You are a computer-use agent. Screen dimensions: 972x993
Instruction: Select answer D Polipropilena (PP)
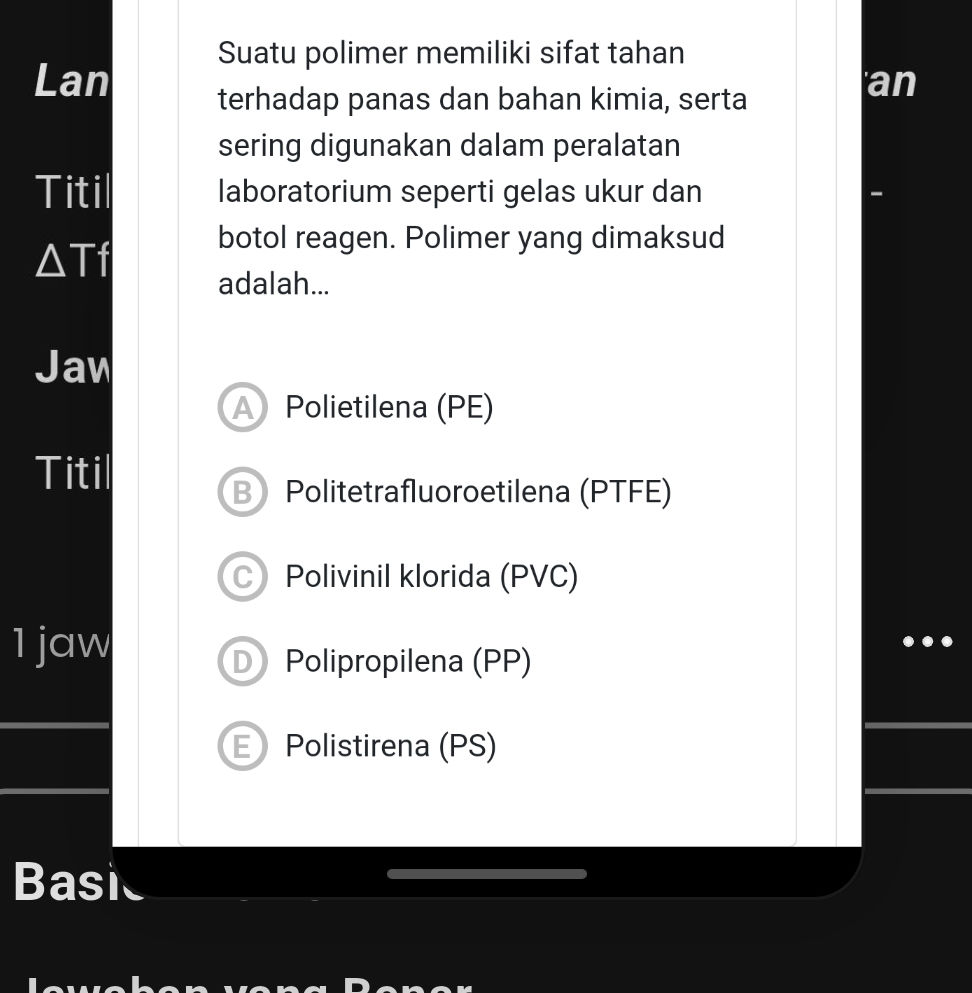pos(408,661)
